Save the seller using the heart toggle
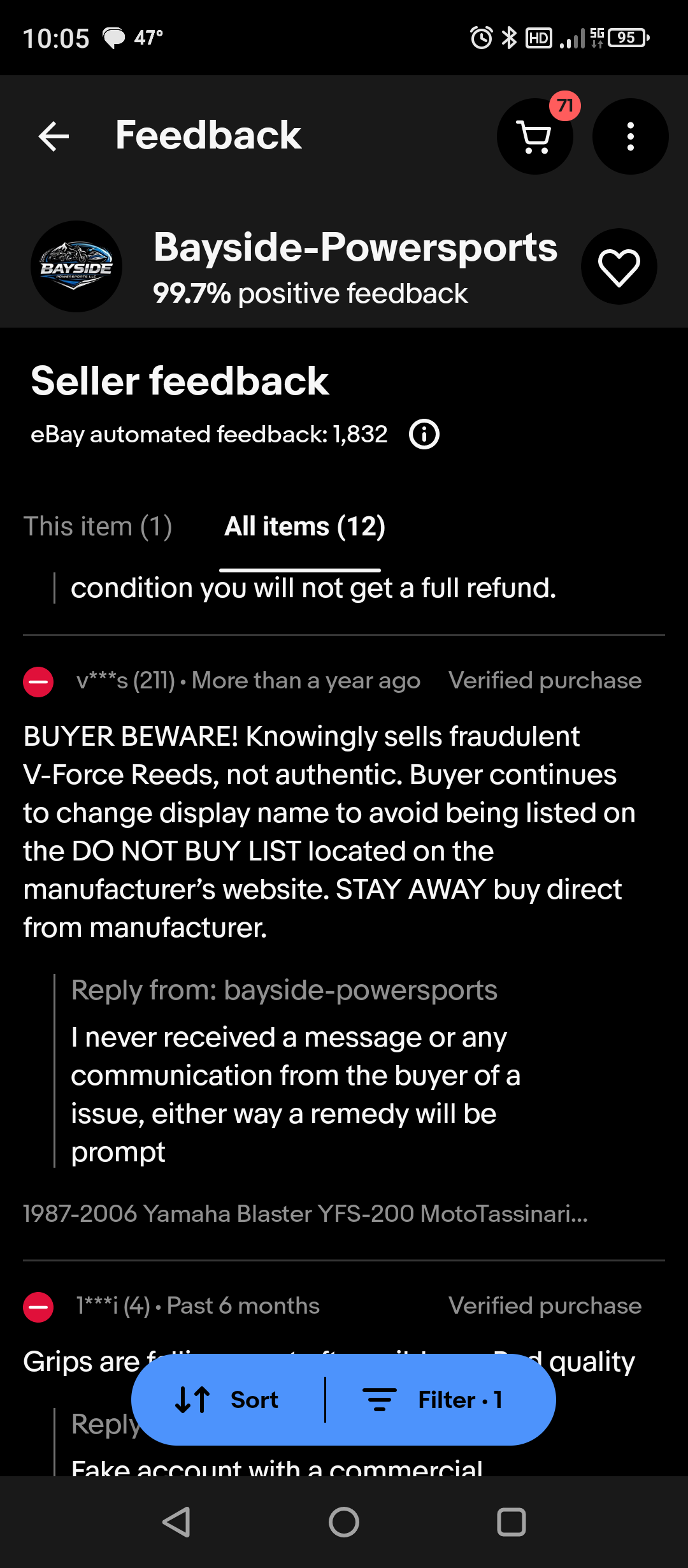The image size is (688, 1568). click(x=618, y=266)
